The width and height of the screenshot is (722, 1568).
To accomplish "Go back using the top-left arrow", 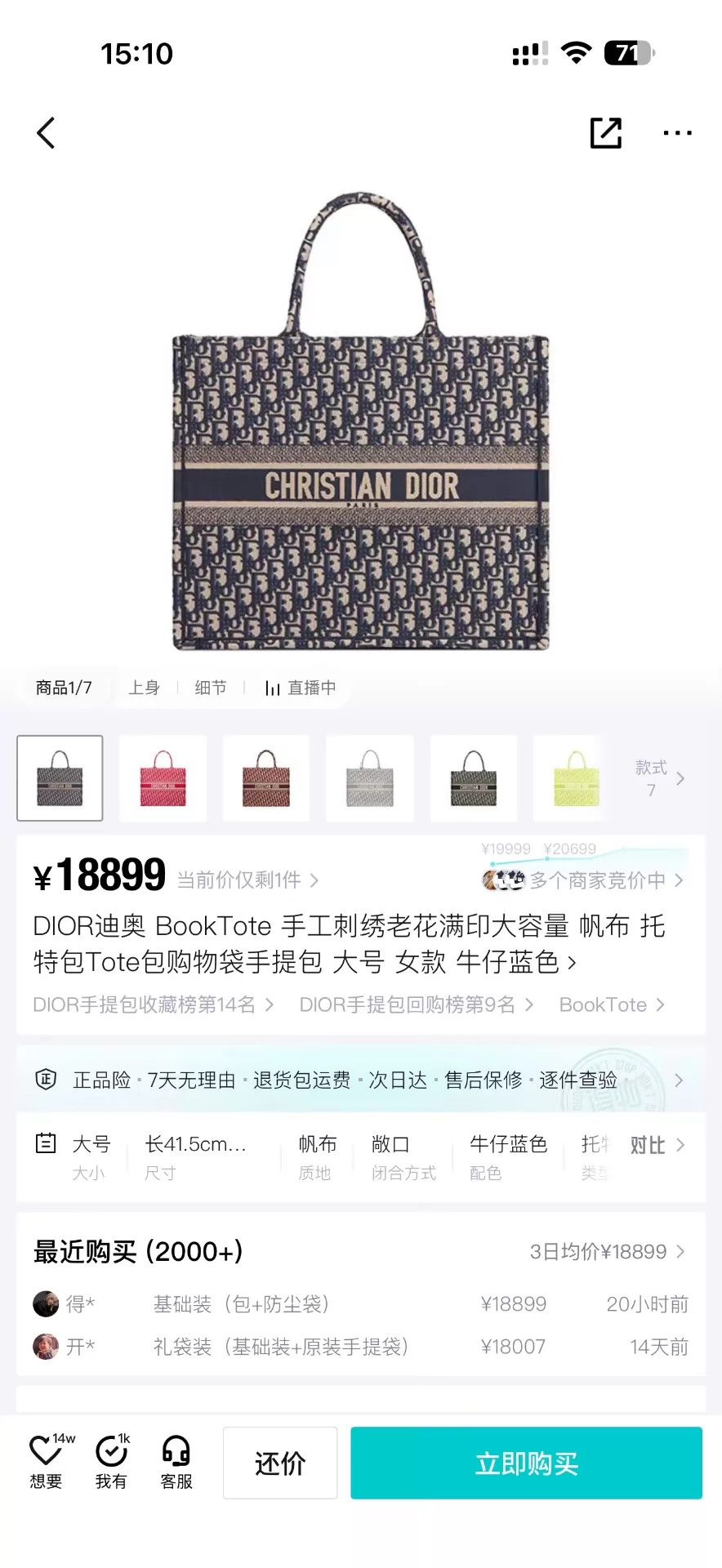I will [46, 132].
